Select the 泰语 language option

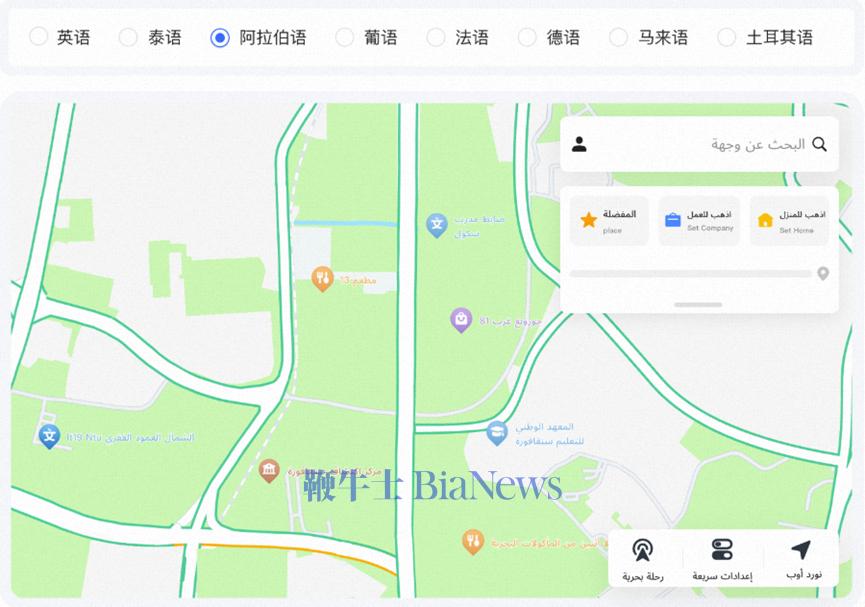pyautogui.click(x=128, y=37)
